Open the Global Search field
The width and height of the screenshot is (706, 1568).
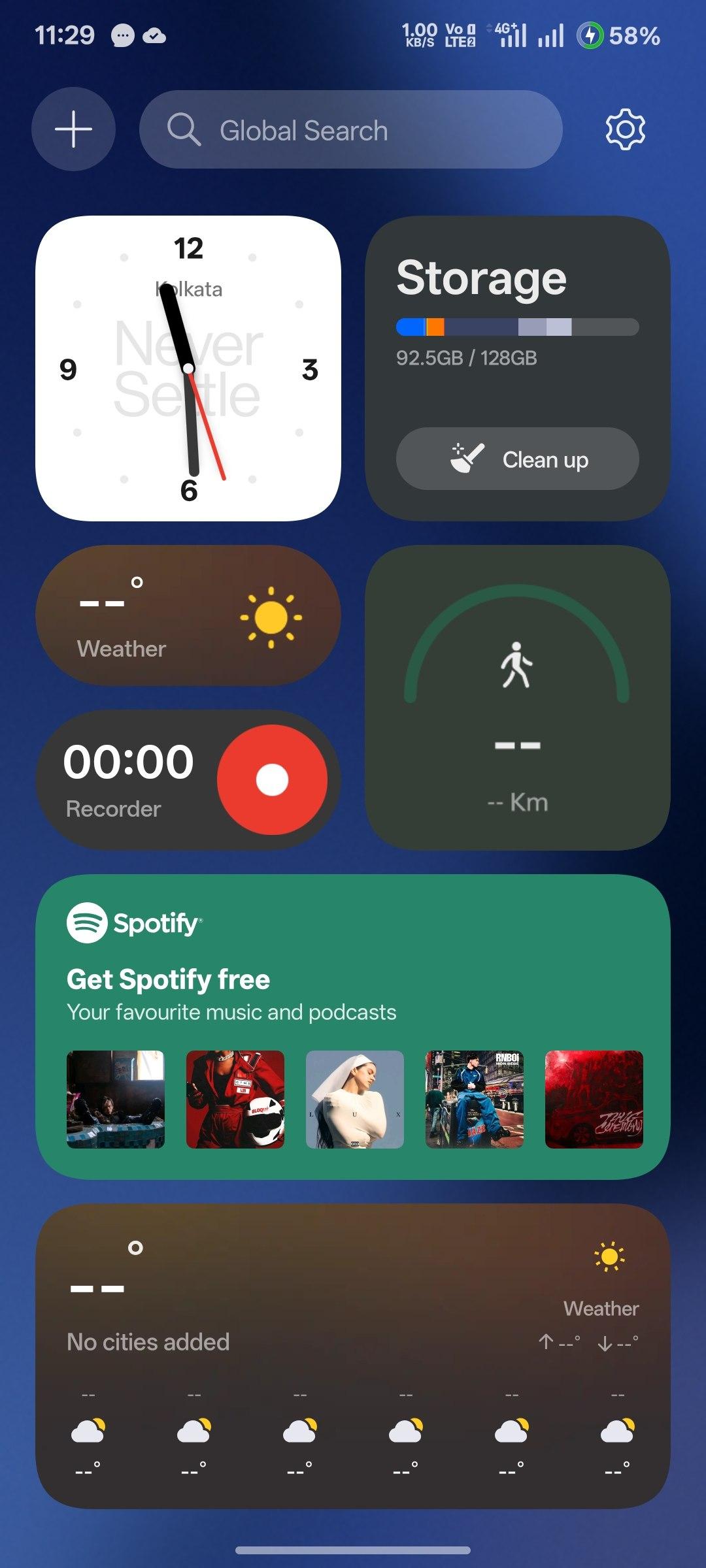351,129
